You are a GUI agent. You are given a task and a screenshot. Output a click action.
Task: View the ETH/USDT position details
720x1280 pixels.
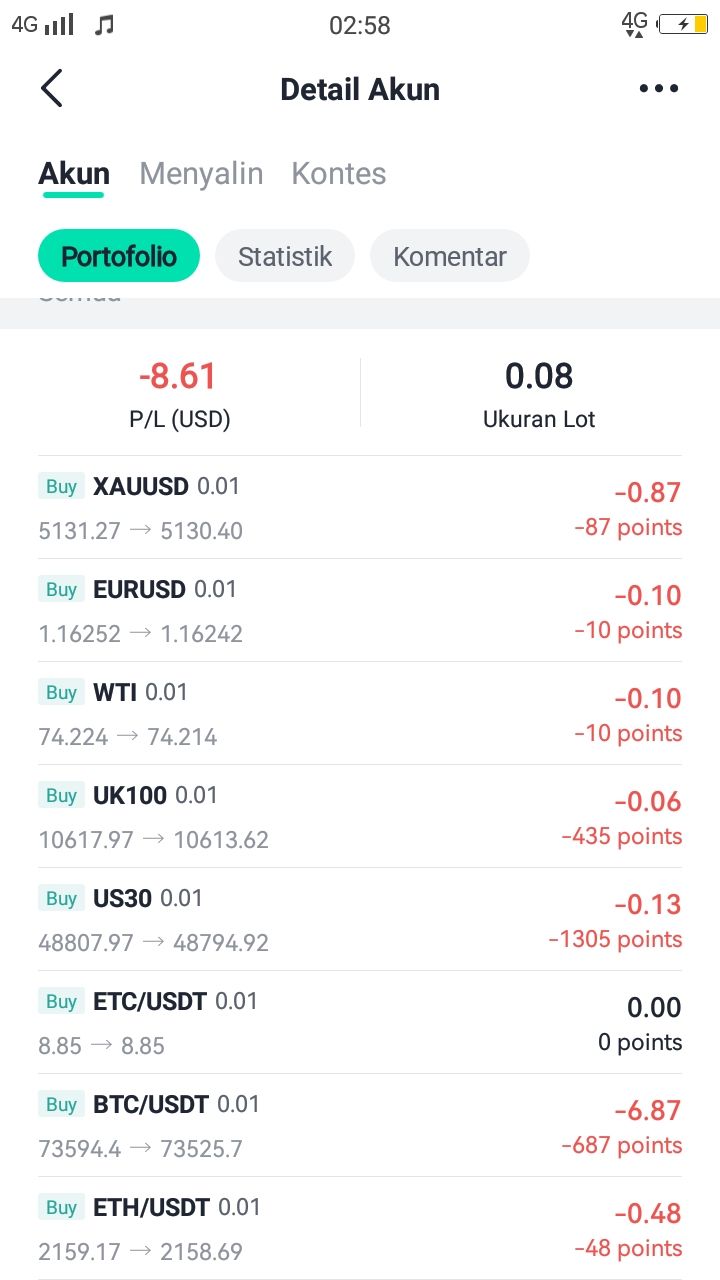[360, 1229]
